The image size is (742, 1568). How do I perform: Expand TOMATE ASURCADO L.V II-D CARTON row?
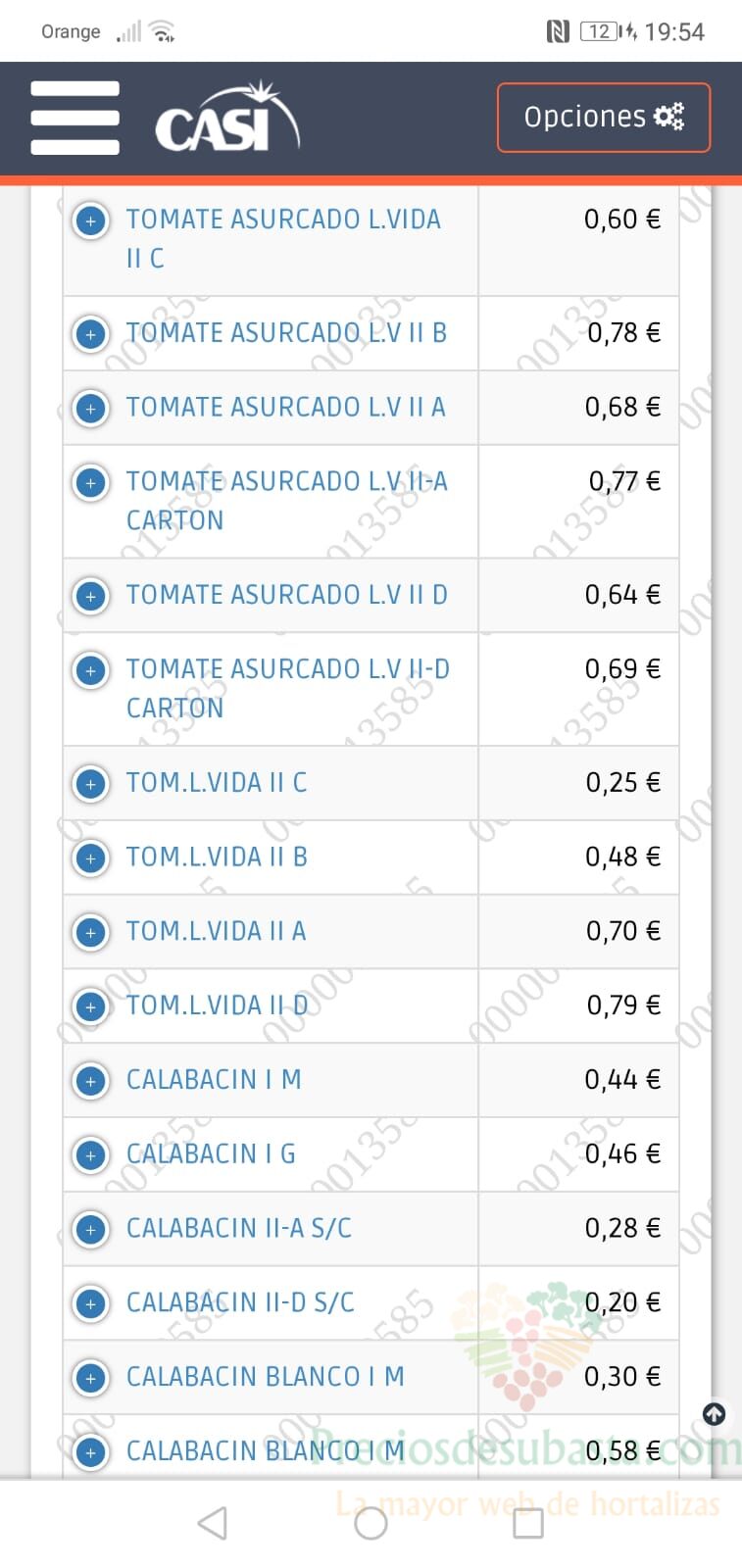click(91, 671)
